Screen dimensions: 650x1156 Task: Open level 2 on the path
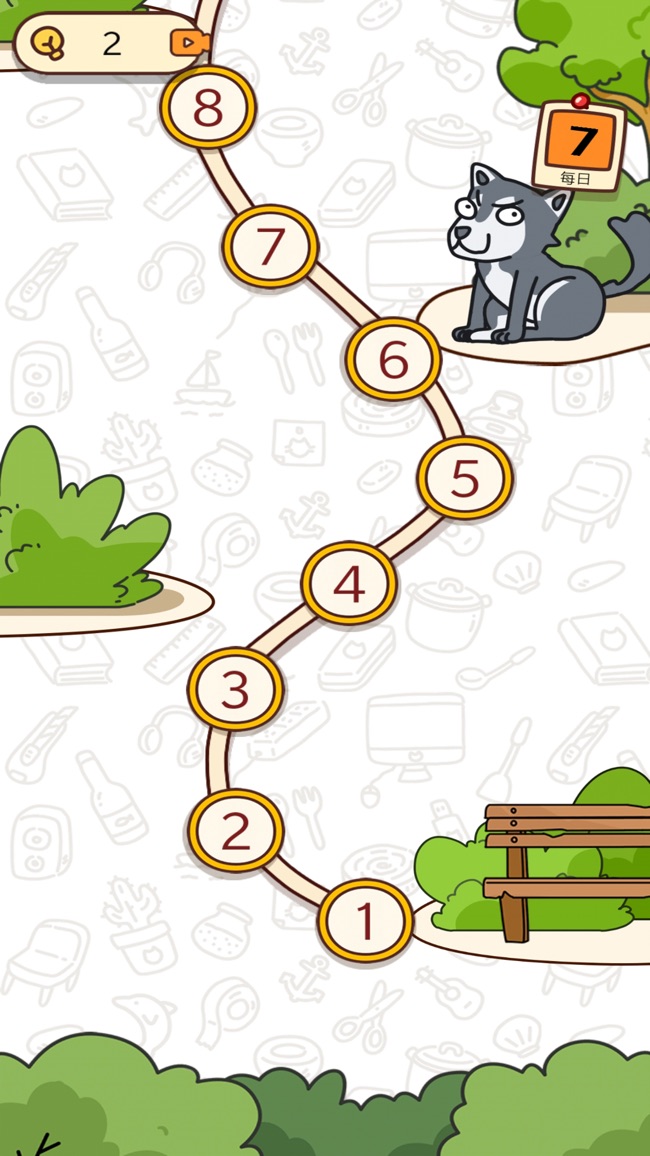[235, 830]
